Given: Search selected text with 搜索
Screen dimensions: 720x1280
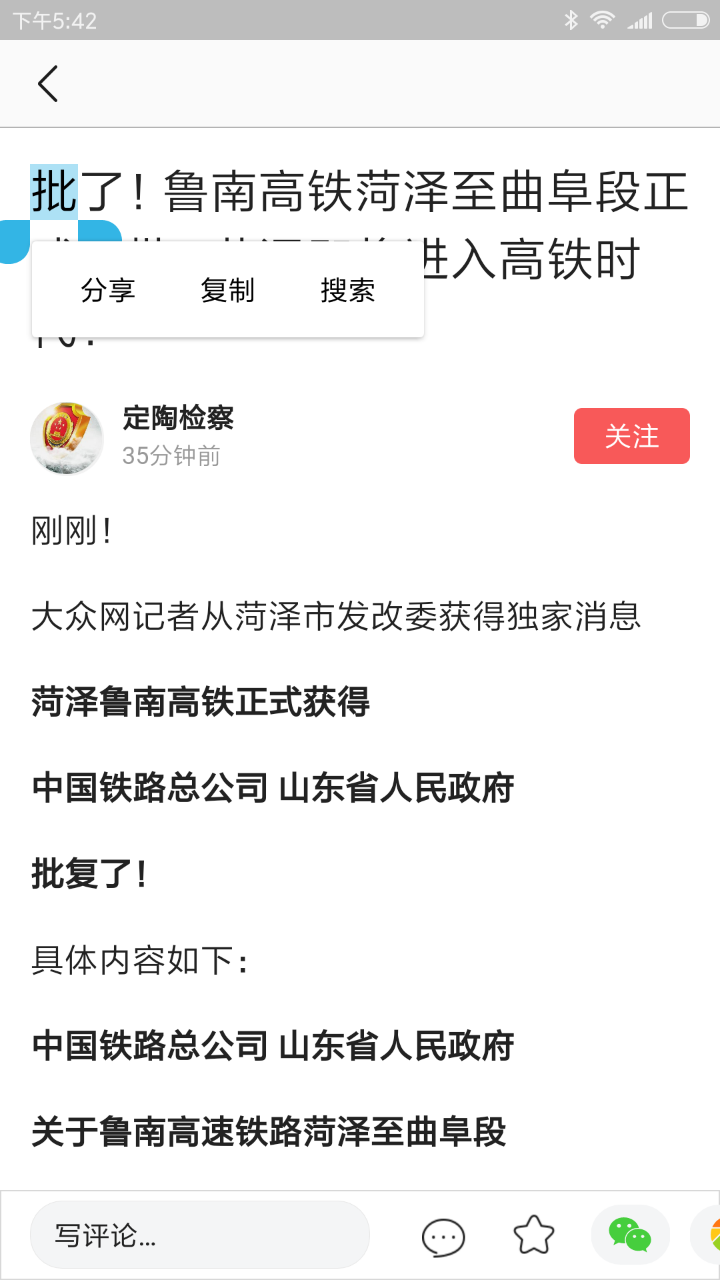Looking at the screenshot, I should 347,290.
